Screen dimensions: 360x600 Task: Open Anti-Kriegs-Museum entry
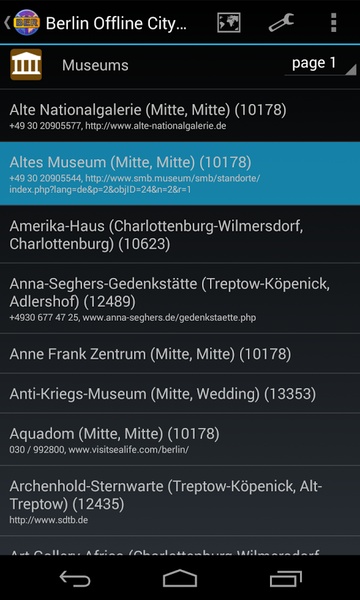click(x=180, y=393)
